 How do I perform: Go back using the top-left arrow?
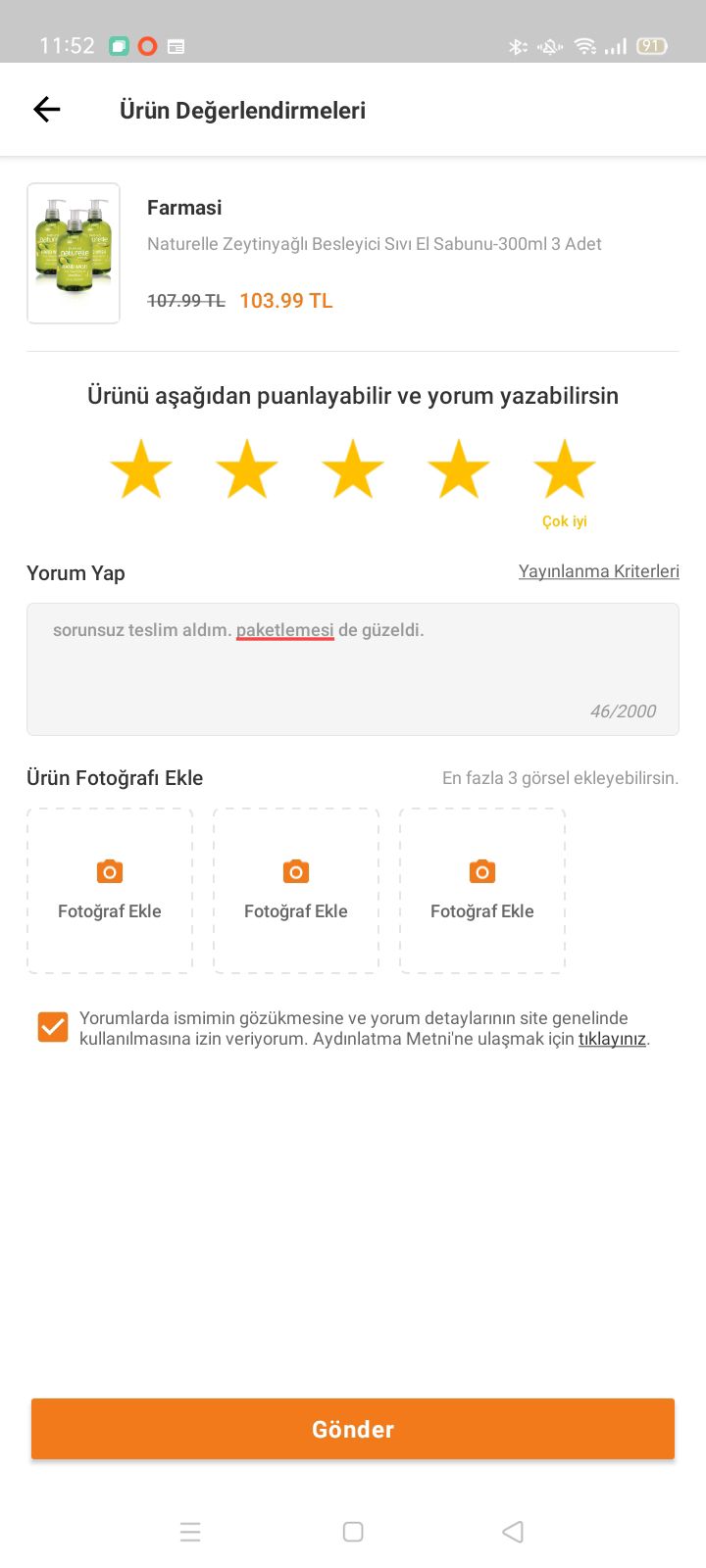(x=47, y=110)
